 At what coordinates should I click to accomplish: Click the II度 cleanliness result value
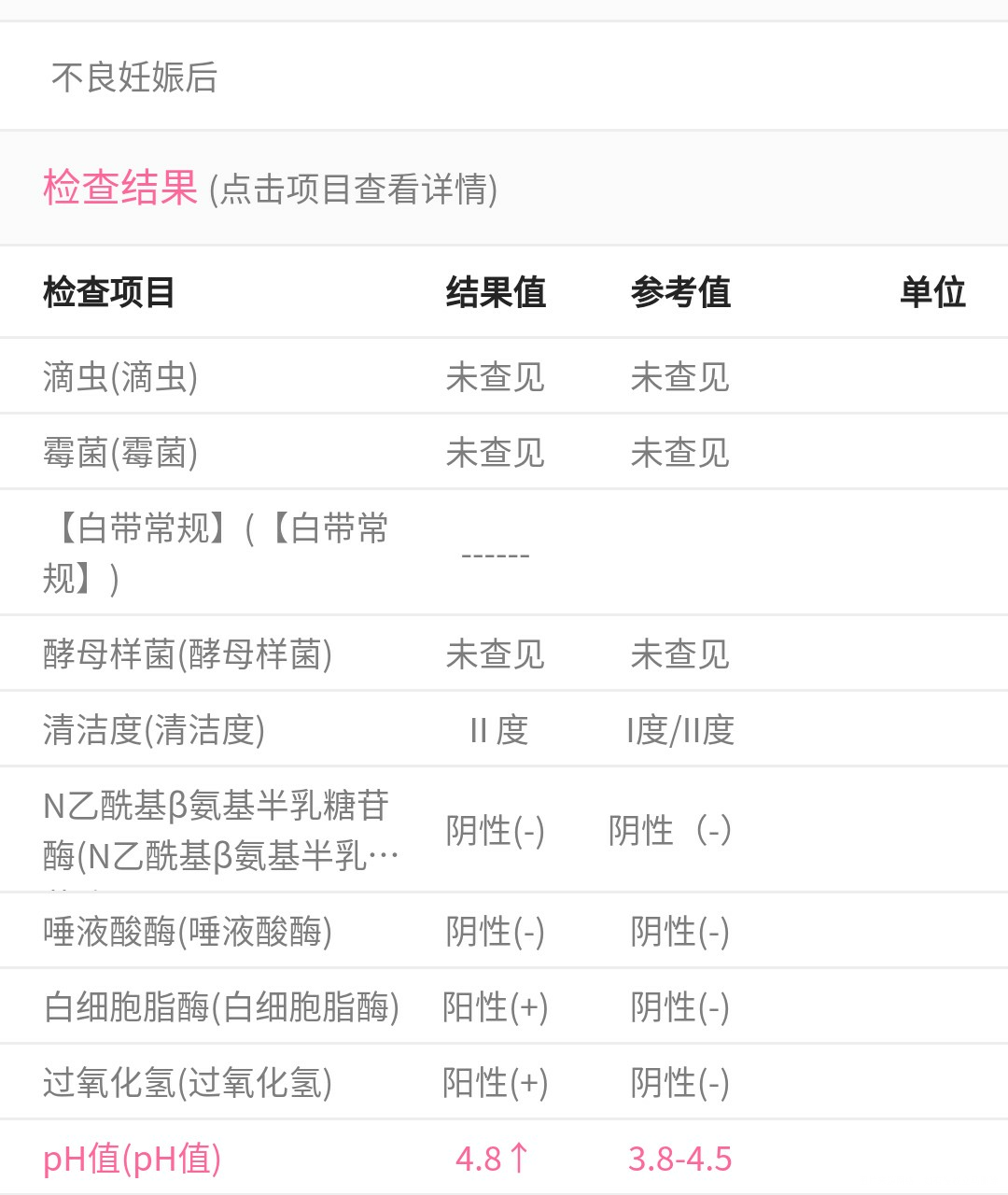497,732
